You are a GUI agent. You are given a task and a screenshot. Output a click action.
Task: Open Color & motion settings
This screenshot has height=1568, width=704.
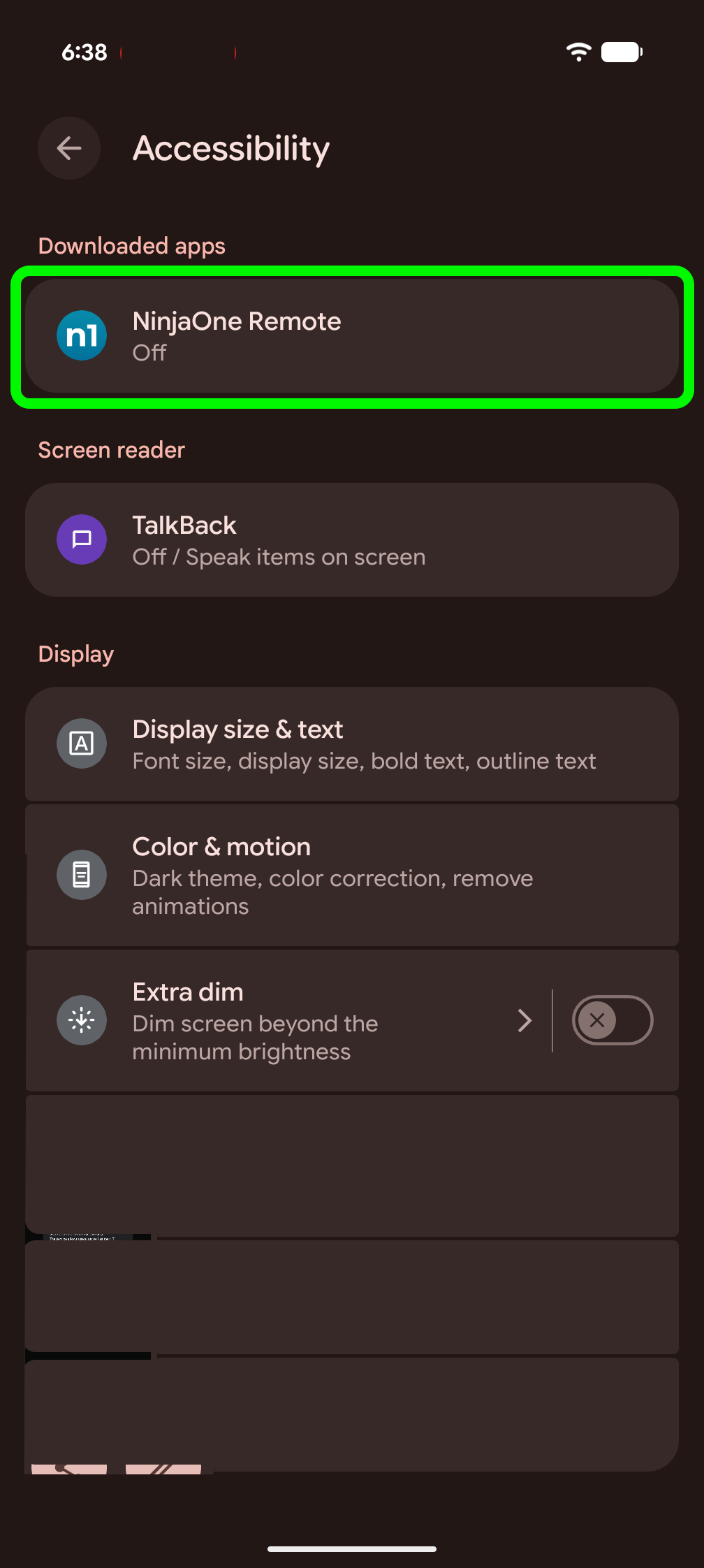pyautogui.click(x=352, y=876)
